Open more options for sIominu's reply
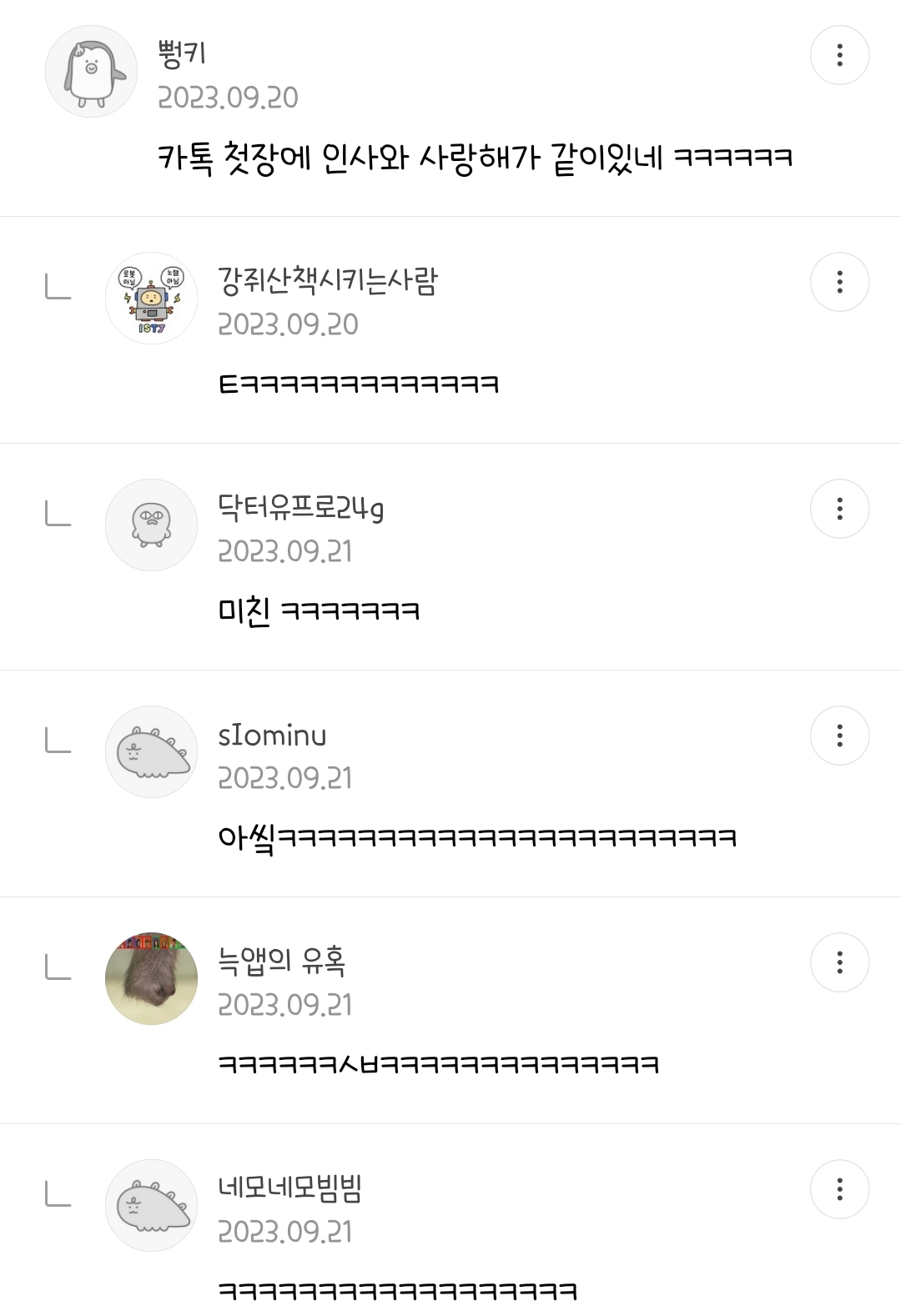 (839, 736)
